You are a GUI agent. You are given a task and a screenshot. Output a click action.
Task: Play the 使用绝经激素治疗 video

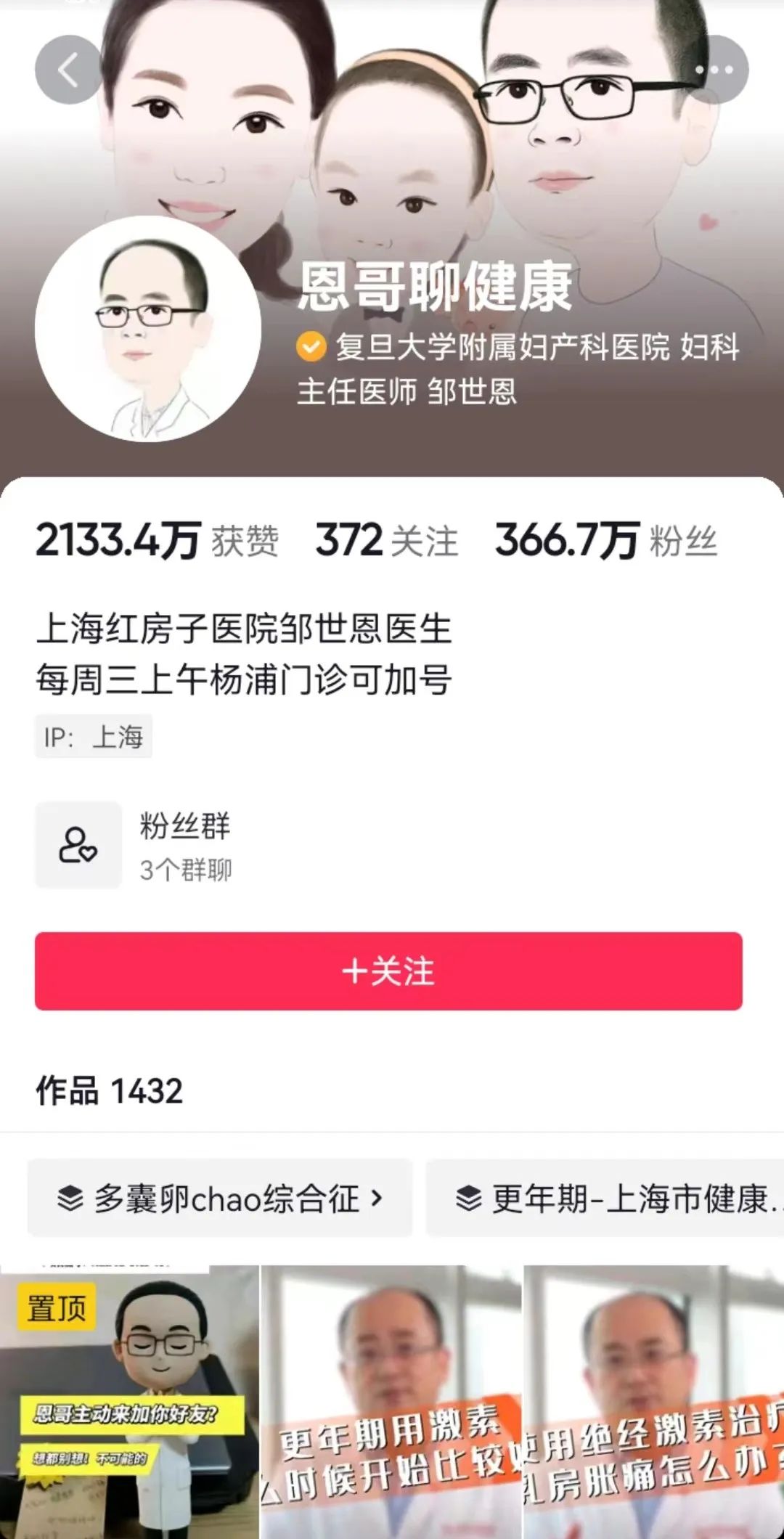[653, 1401]
